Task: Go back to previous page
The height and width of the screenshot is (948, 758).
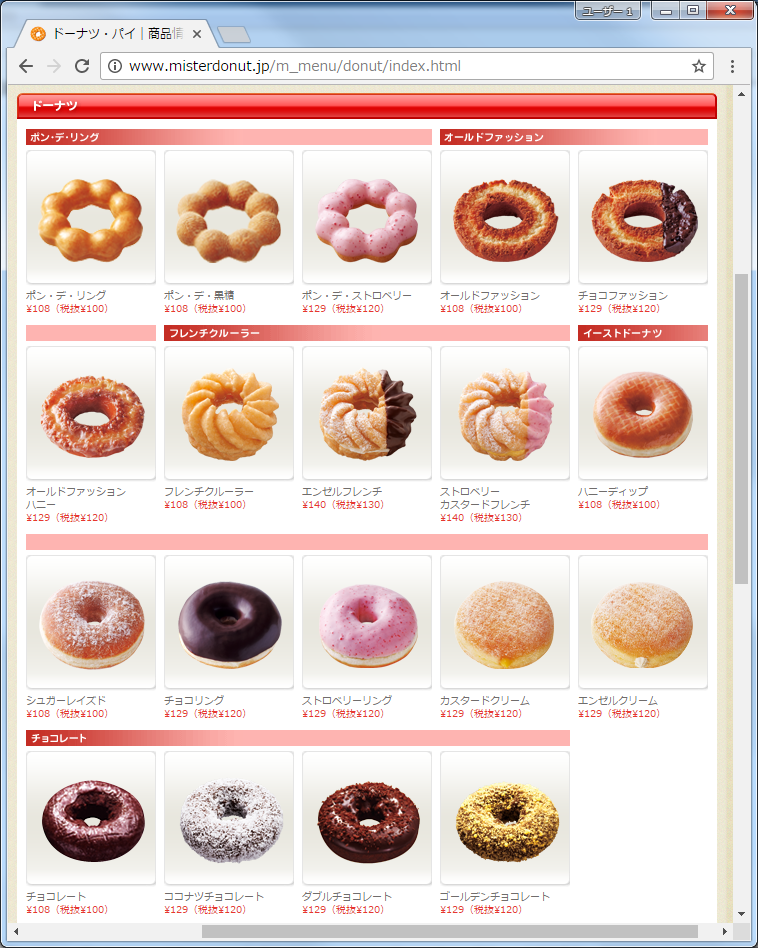Action: [26, 66]
